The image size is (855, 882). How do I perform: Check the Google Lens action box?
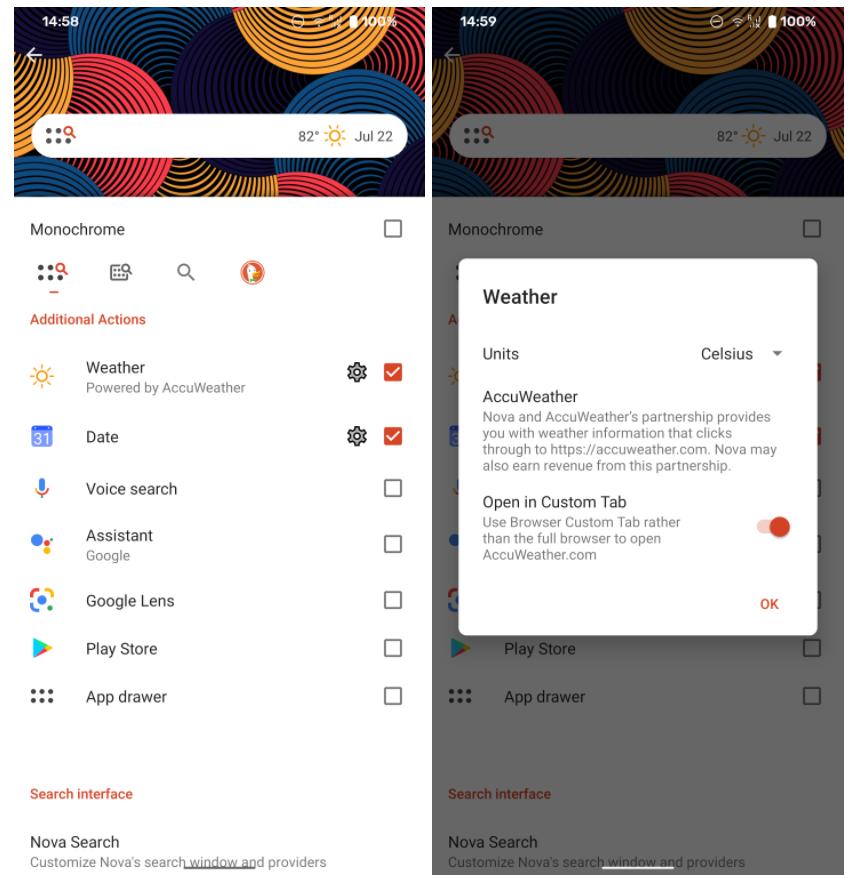pyautogui.click(x=393, y=600)
